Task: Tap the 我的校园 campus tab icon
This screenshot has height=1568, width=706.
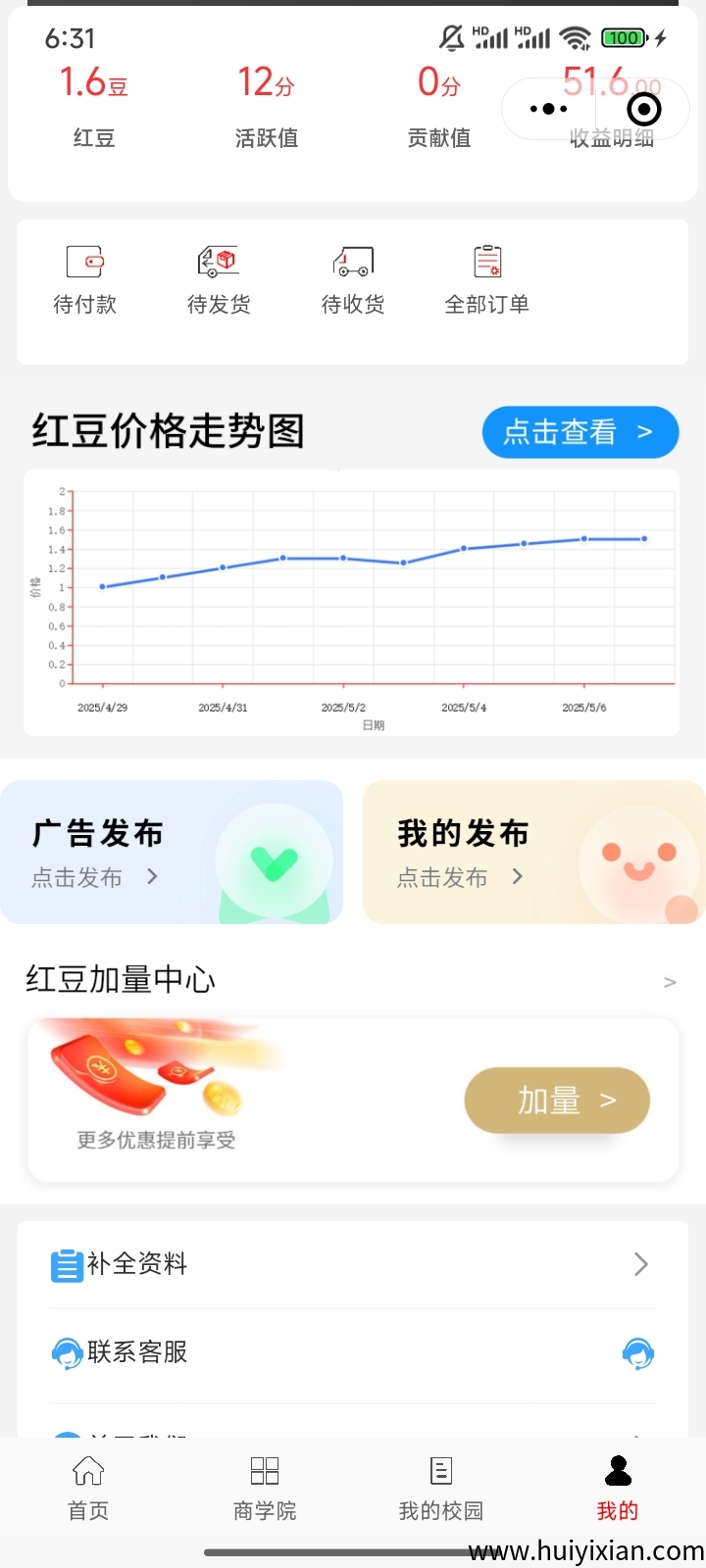Action: click(440, 1470)
